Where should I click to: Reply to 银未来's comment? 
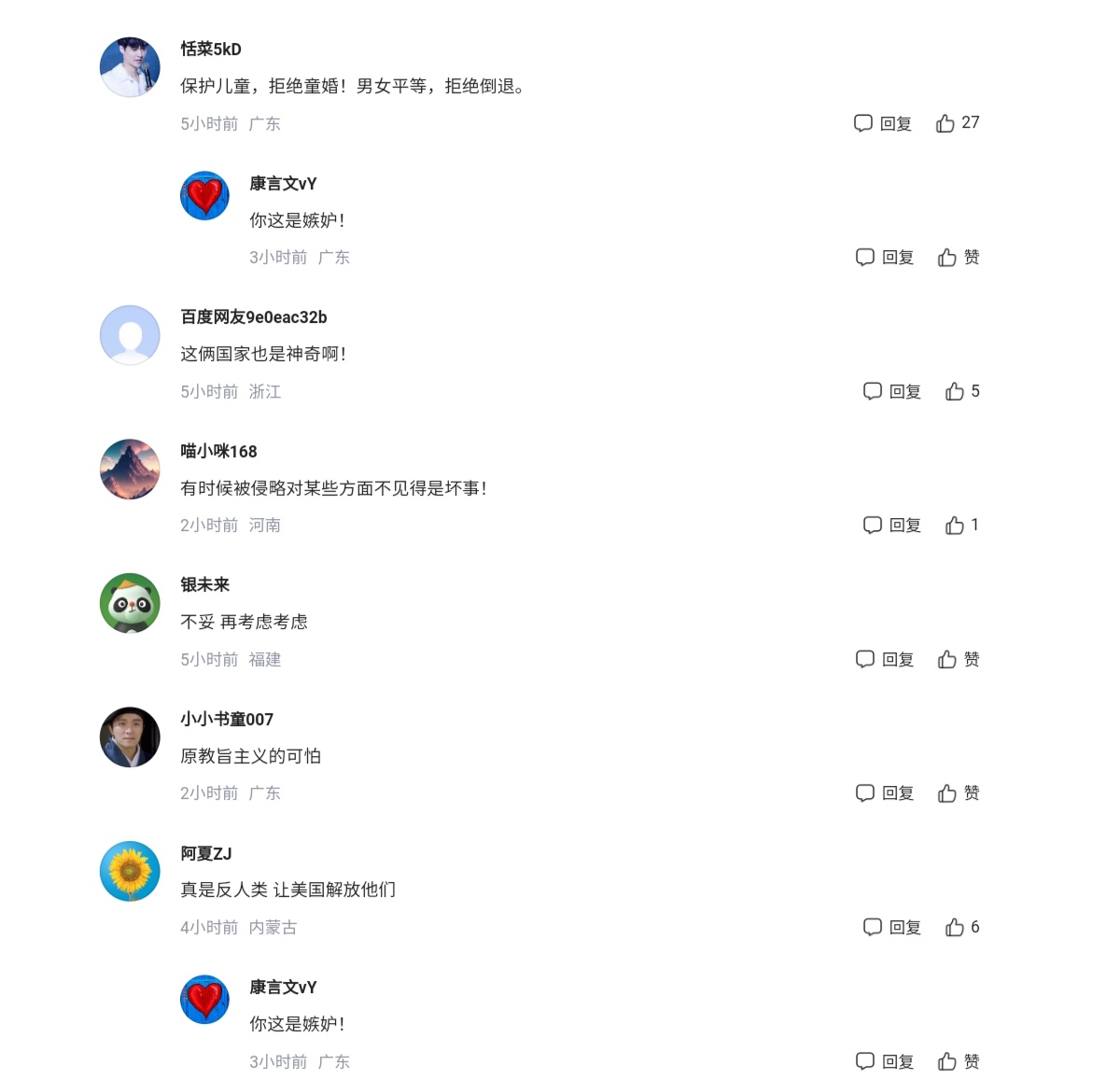885,660
